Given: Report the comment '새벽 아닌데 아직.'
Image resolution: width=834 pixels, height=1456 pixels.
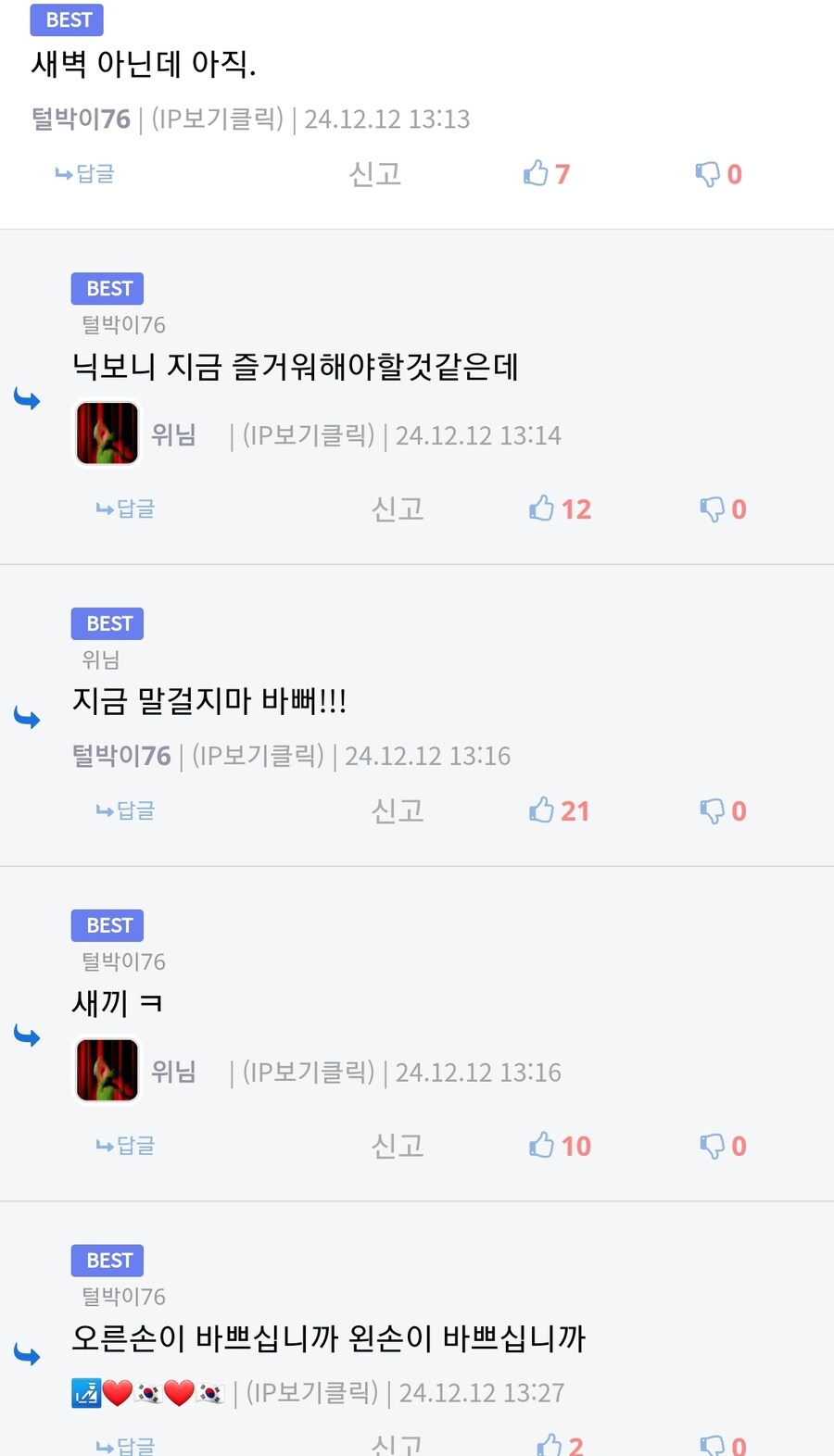Looking at the screenshot, I should coord(374,174).
